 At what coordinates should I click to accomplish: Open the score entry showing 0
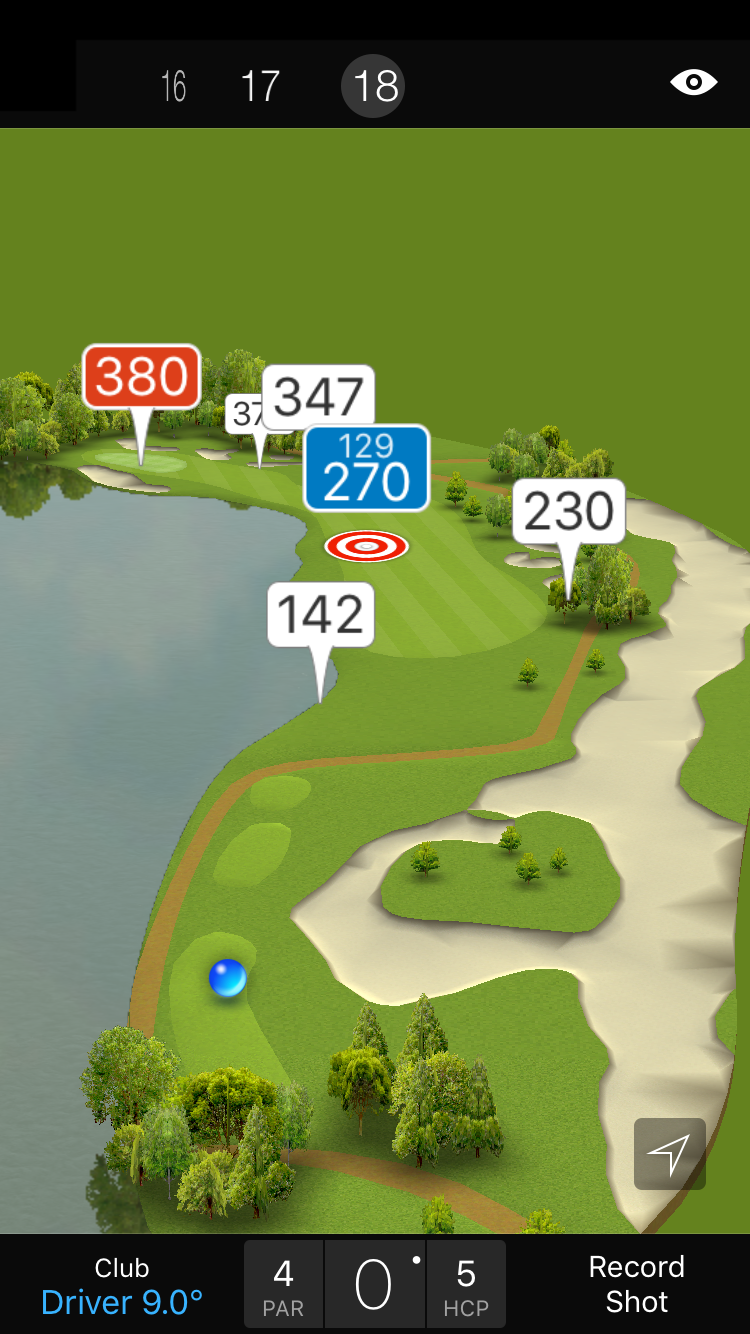pyautogui.click(x=374, y=1285)
